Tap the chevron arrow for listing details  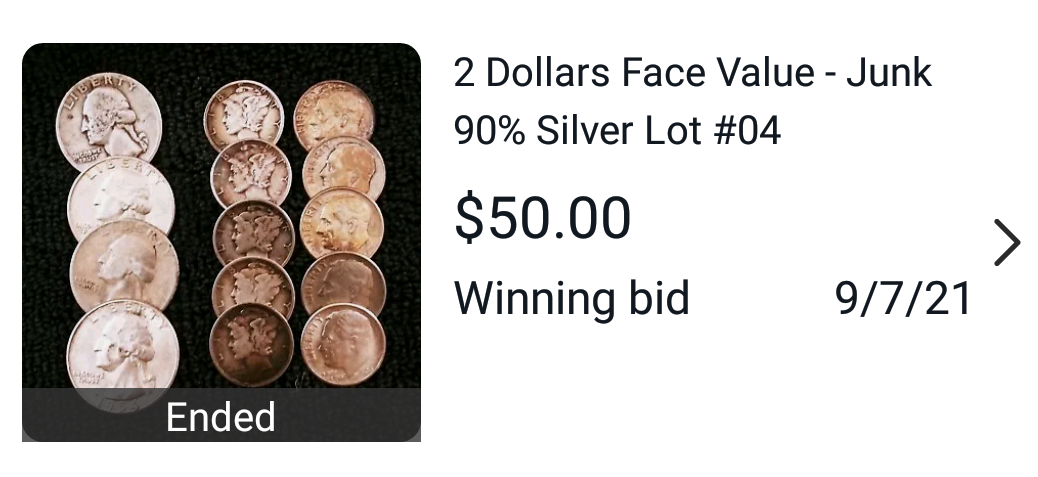pyautogui.click(x=1006, y=243)
